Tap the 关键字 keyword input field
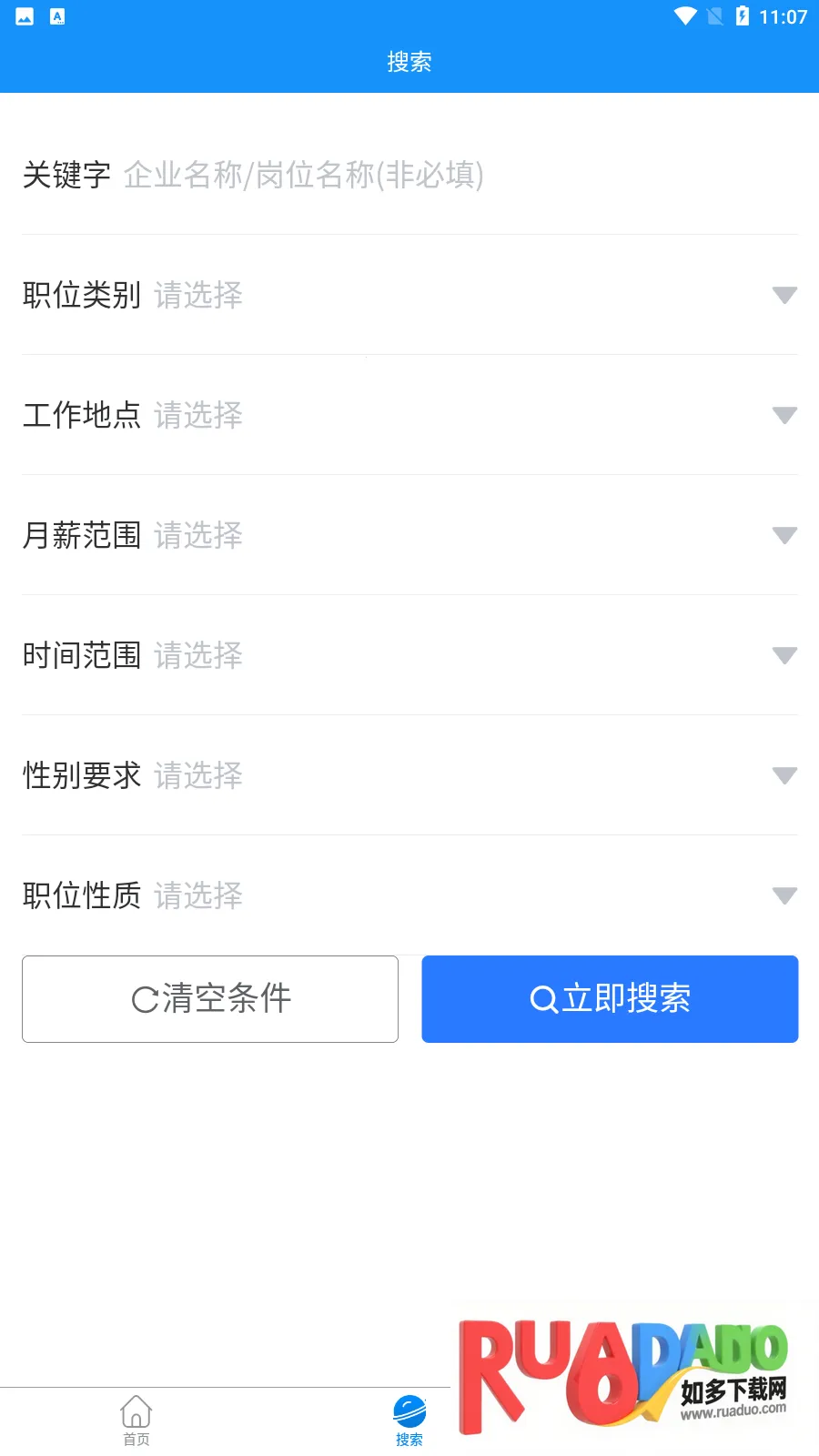This screenshot has height=1456, width=819. tap(455, 175)
